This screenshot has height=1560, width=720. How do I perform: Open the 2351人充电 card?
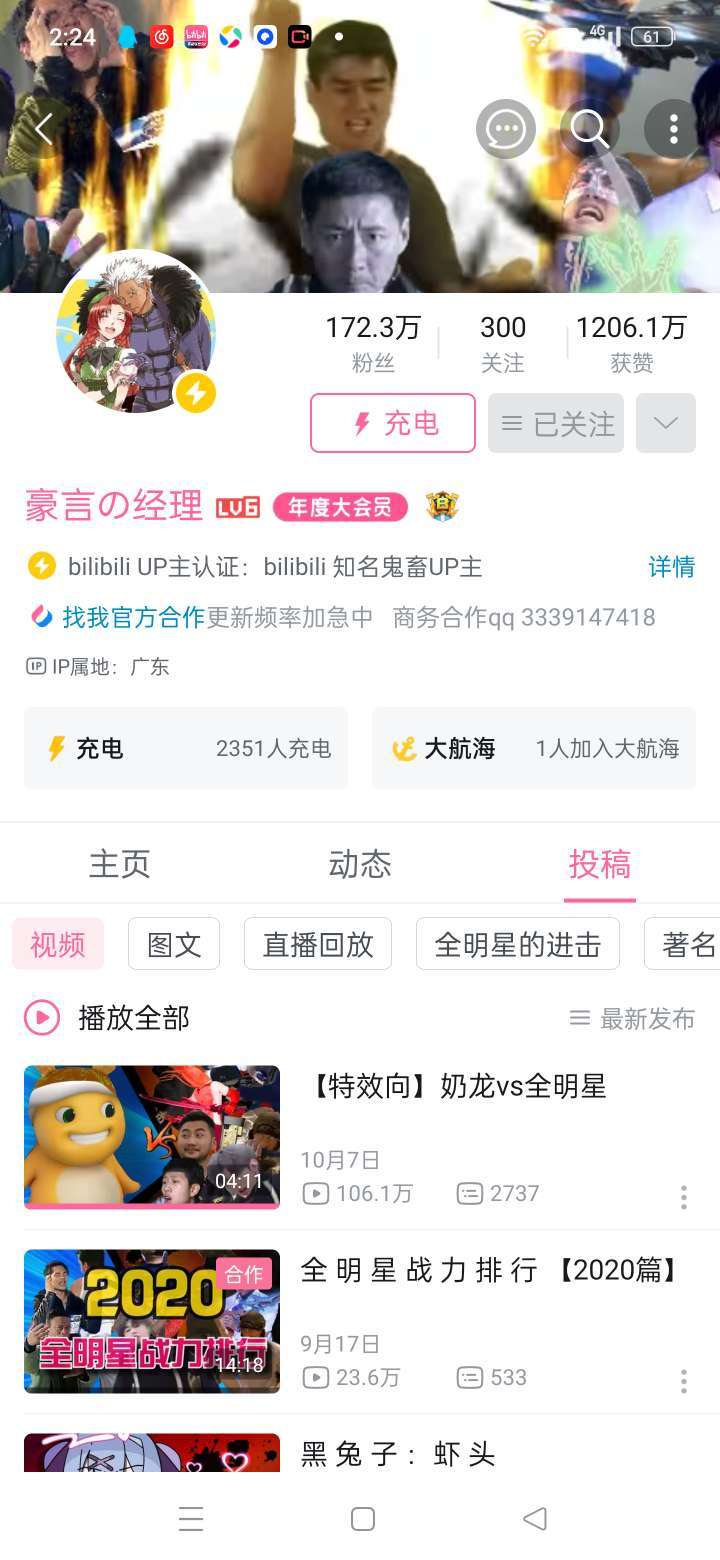[x=186, y=748]
